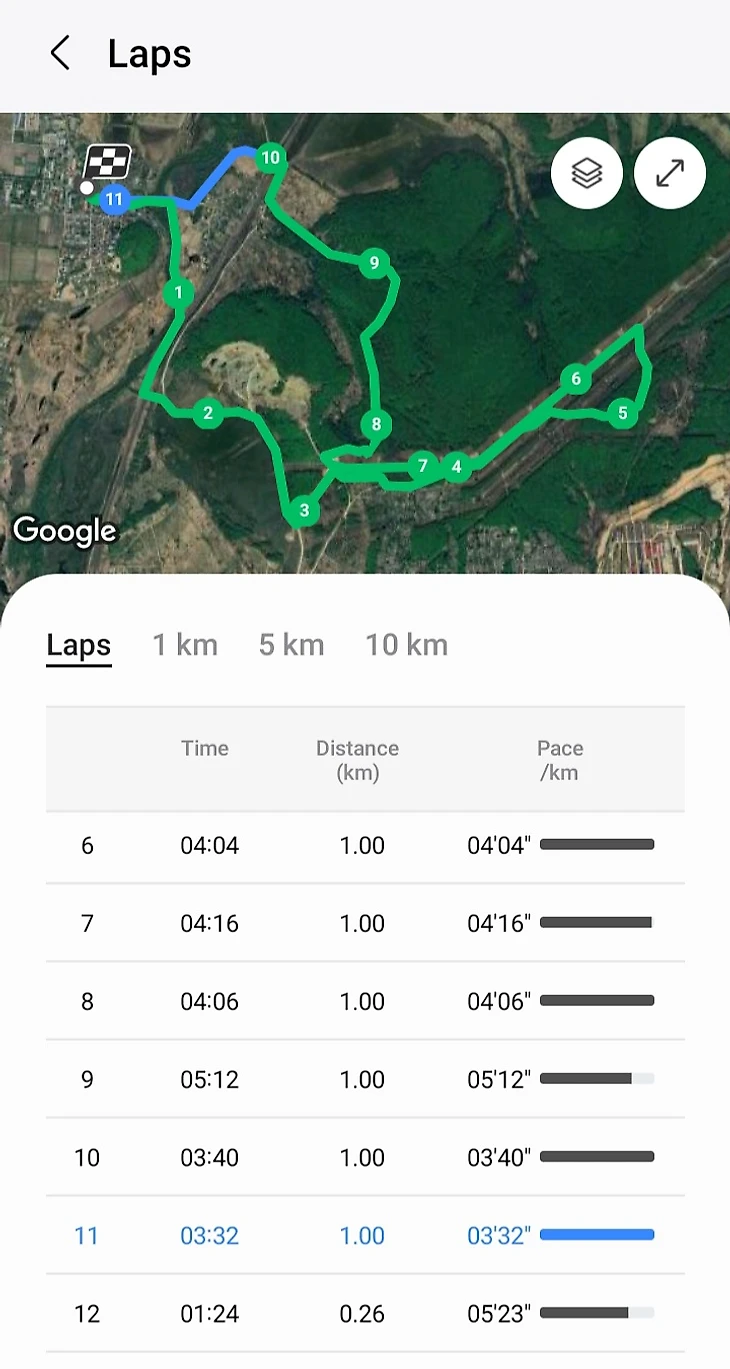The height and width of the screenshot is (1369, 730).
Task: Tap the highlighted lap 11 row
Action: click(x=365, y=1235)
